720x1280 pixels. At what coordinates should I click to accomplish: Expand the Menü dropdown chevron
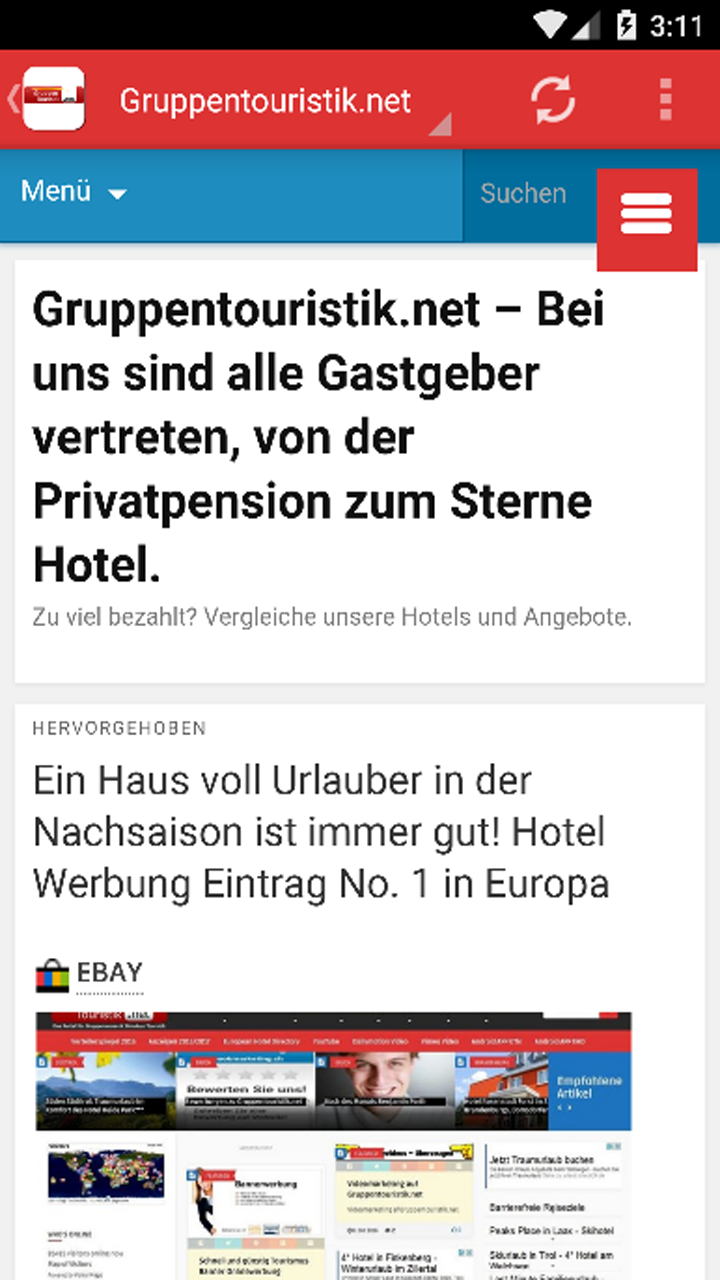point(118,195)
